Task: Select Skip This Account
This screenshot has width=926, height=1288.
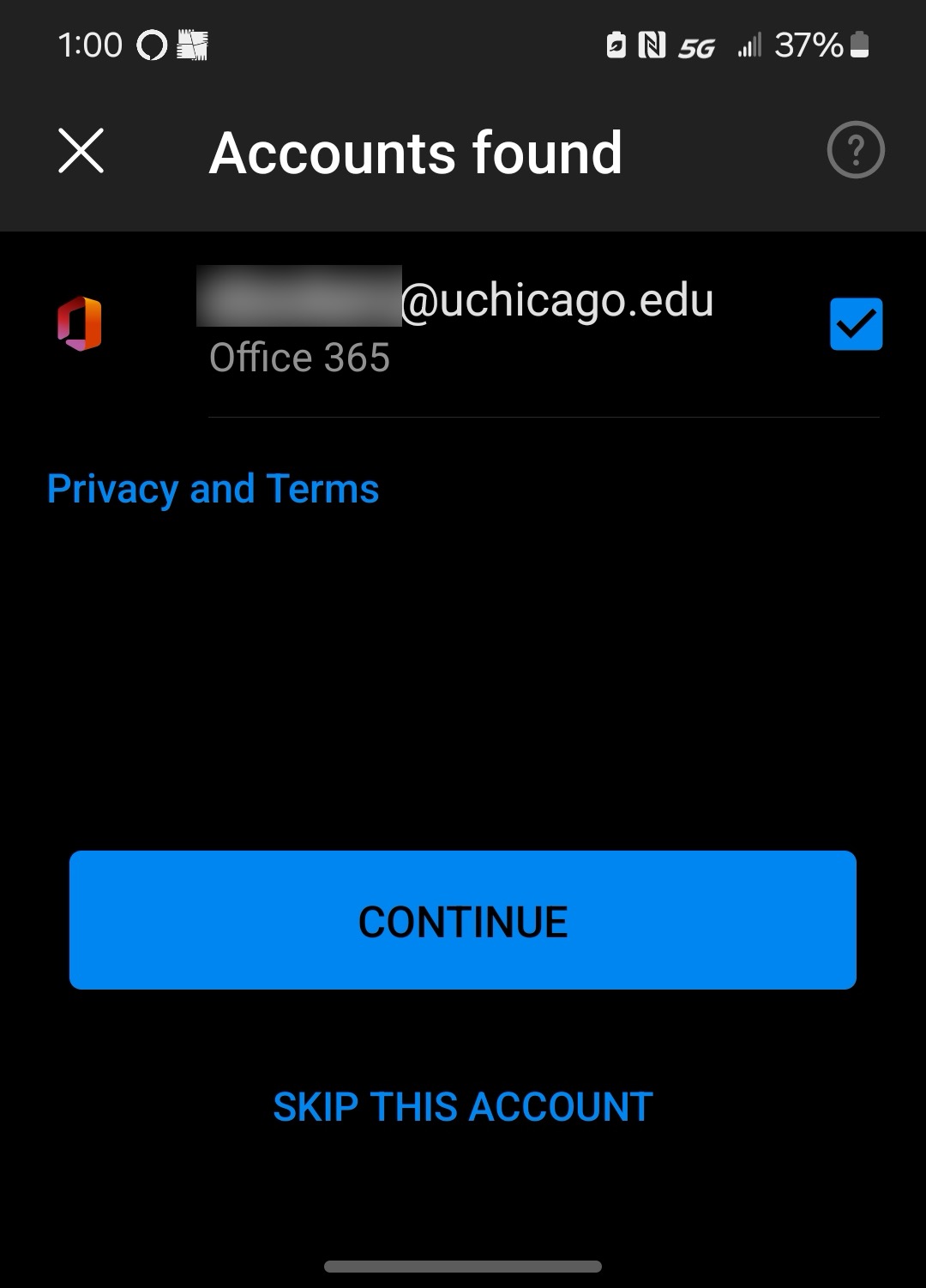Action: (x=463, y=1106)
